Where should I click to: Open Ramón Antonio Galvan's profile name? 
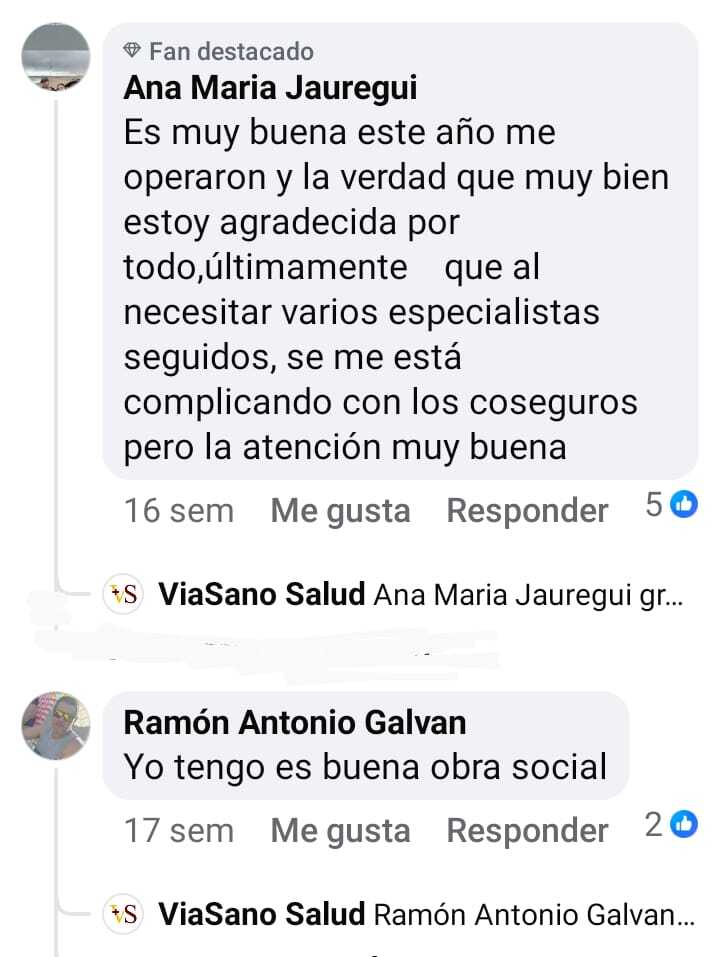294,722
